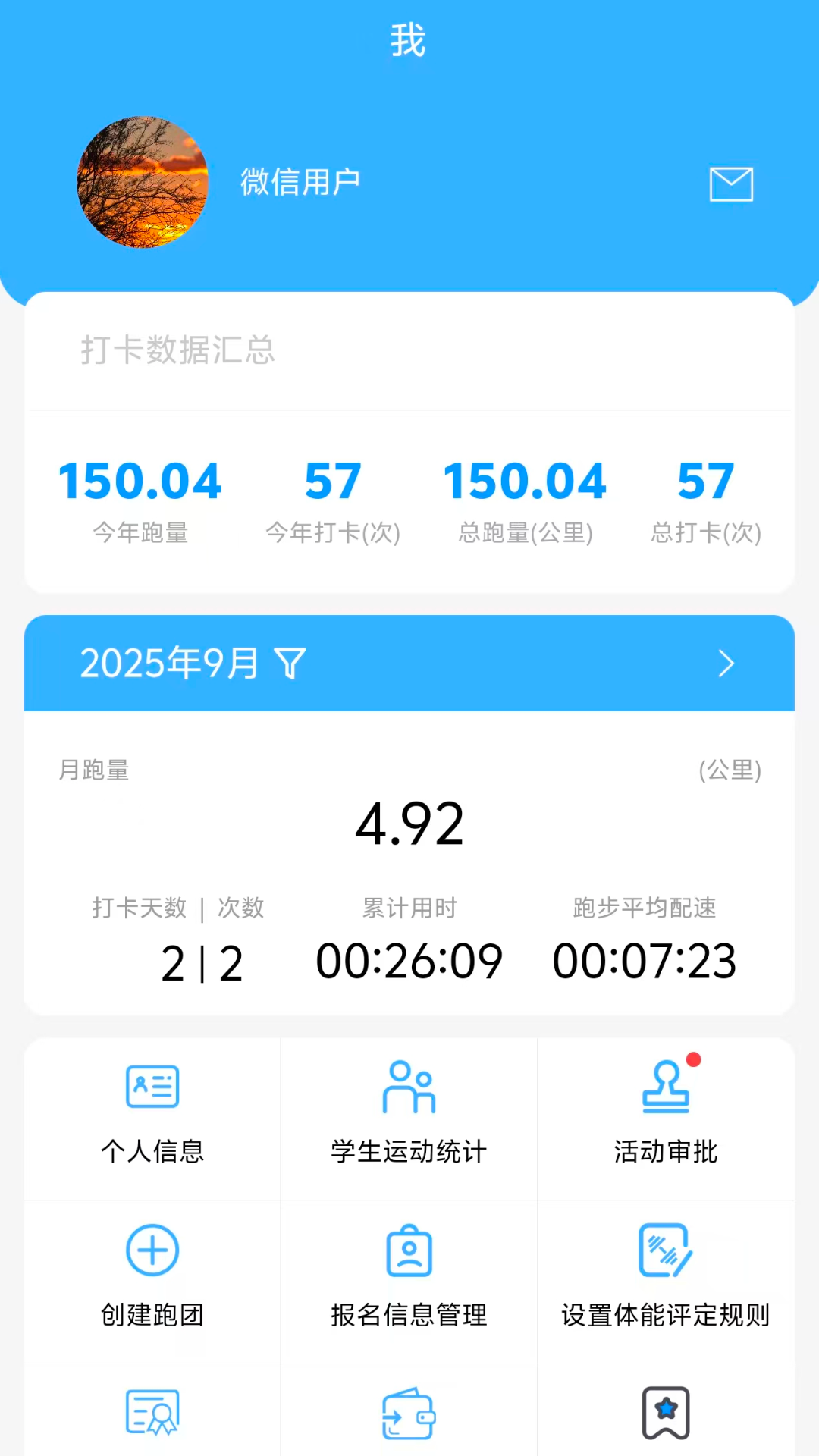Open the 个人信息 personal info icon
The width and height of the screenshot is (819, 1456).
[x=152, y=1086]
